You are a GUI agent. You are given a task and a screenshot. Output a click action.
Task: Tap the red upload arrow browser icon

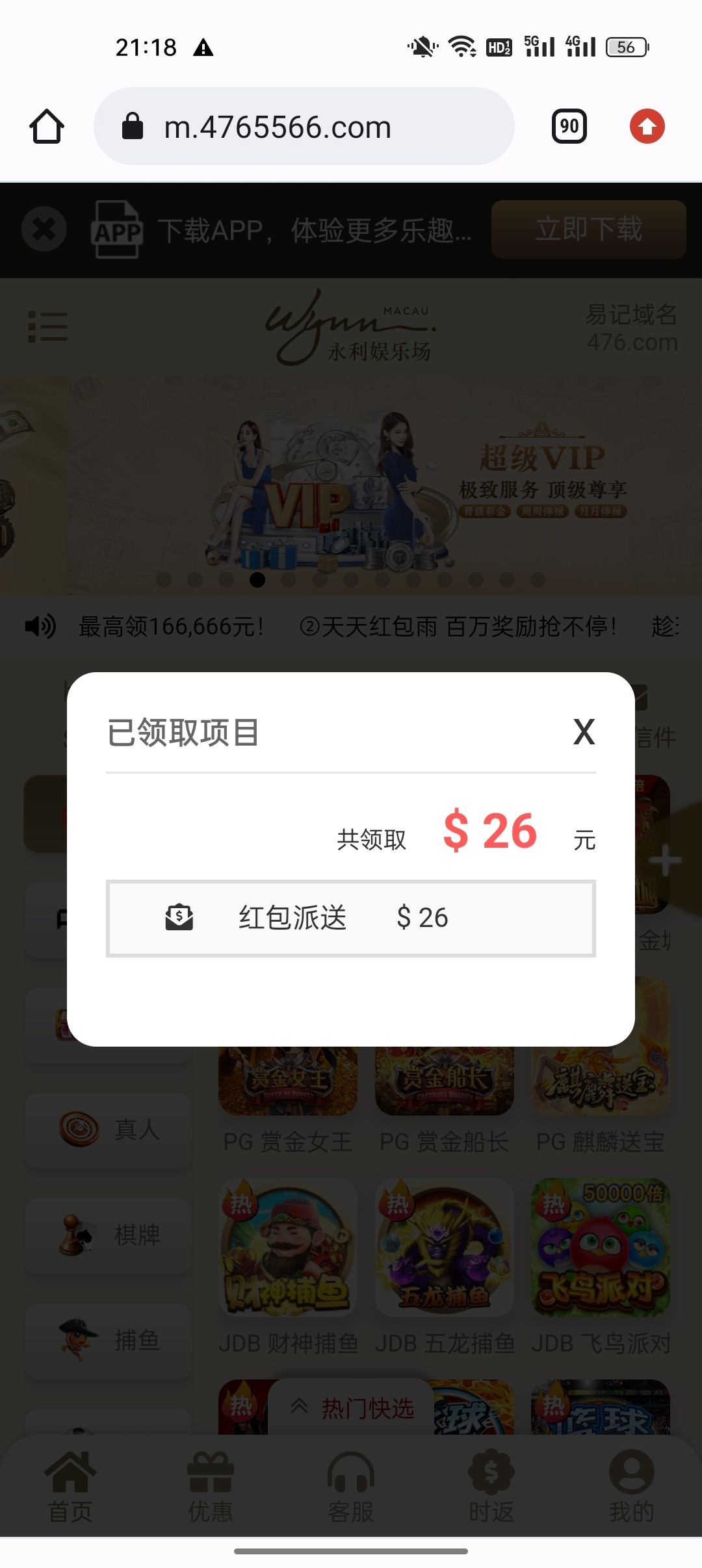(x=647, y=126)
